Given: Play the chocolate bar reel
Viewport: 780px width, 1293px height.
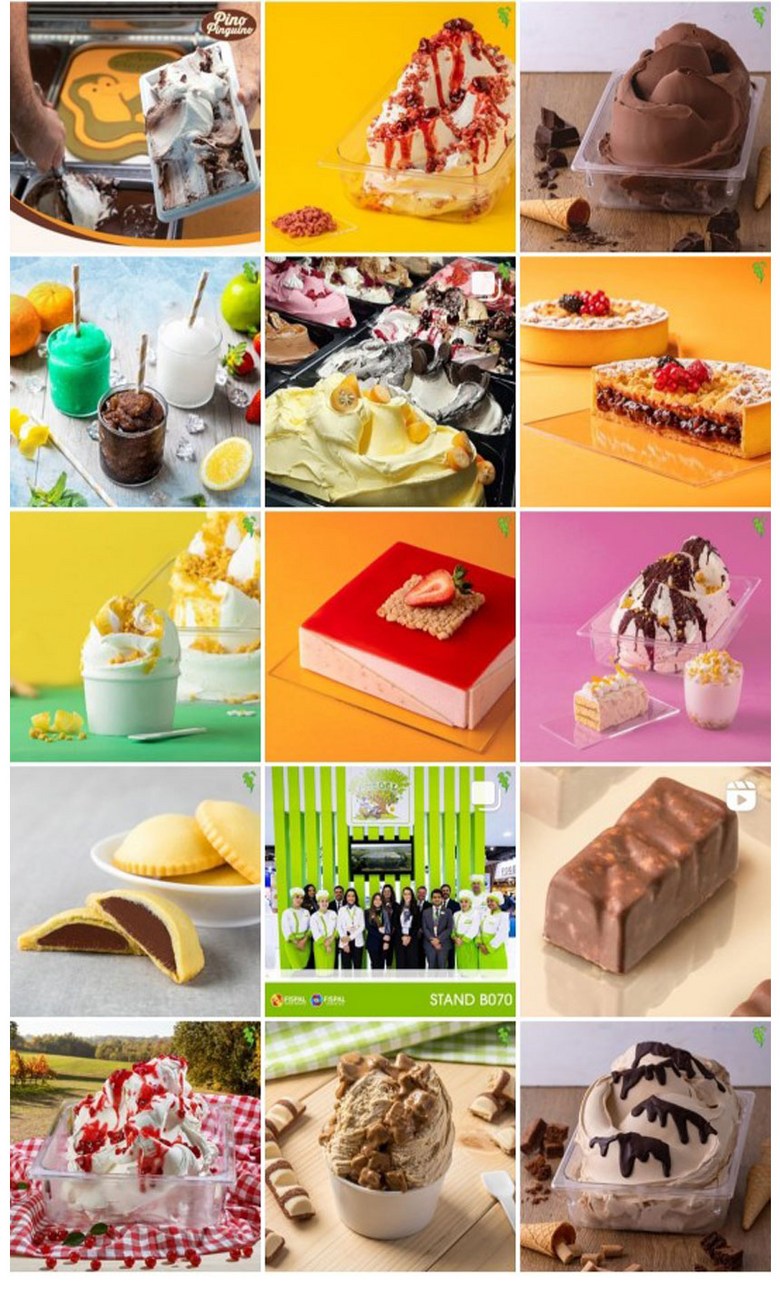Looking at the screenshot, I should click(645, 892).
